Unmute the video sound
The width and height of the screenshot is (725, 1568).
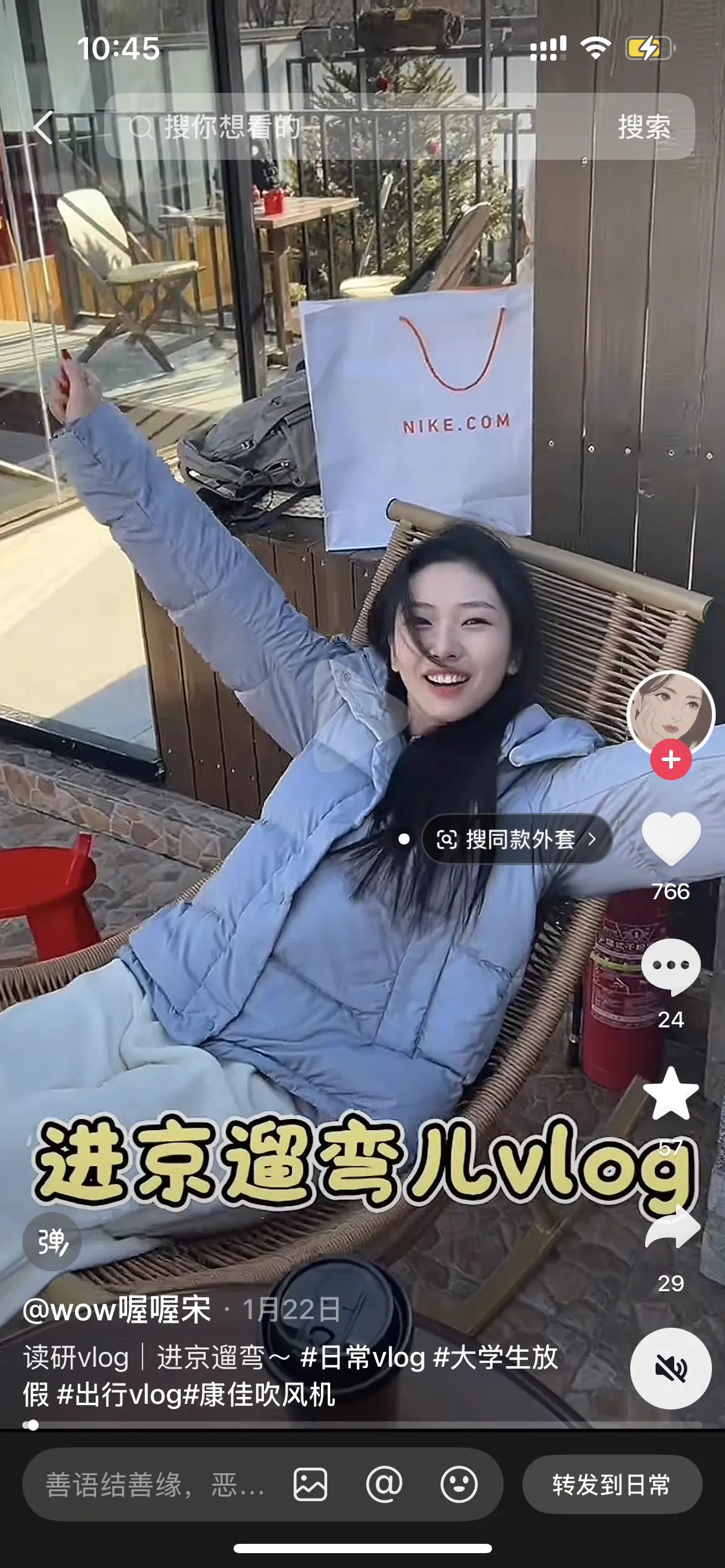coord(670,1369)
